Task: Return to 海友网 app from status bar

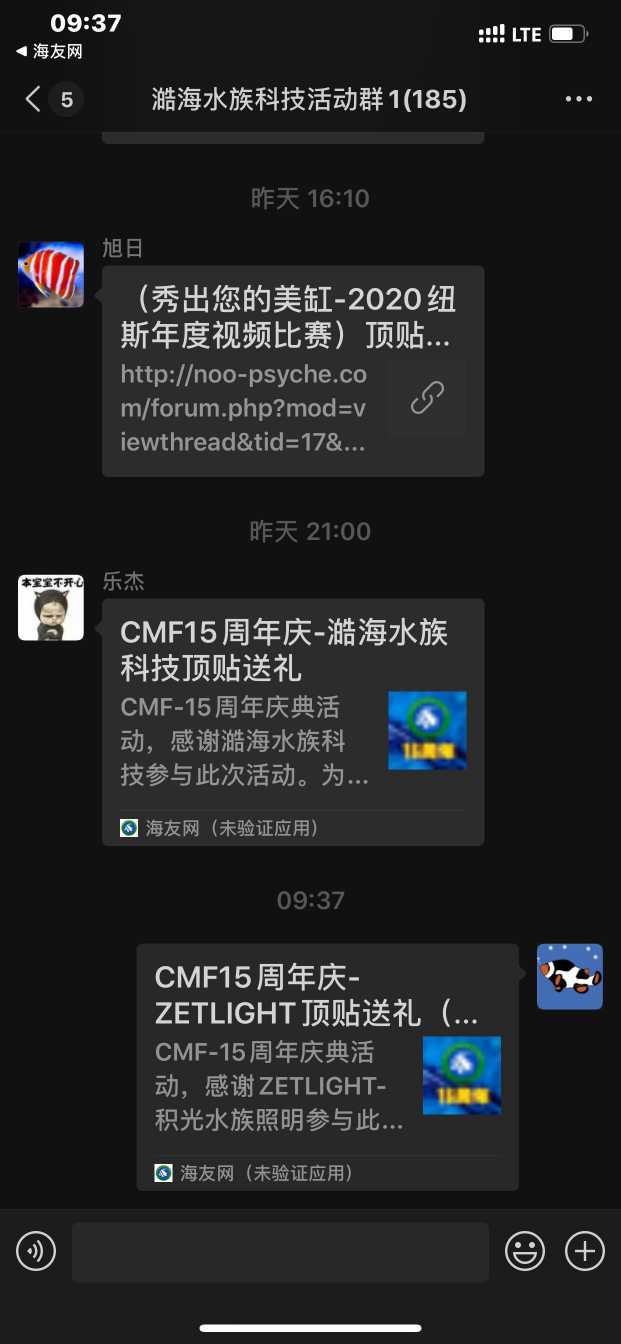Action: pyautogui.click(x=48, y=51)
